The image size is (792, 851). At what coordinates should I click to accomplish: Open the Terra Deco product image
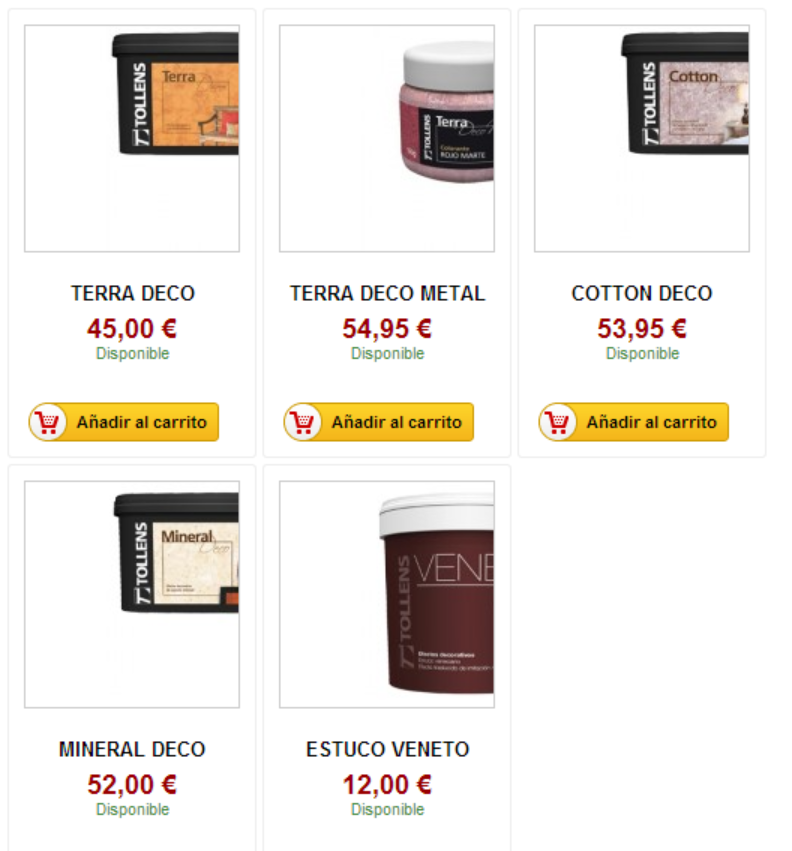coord(132,138)
